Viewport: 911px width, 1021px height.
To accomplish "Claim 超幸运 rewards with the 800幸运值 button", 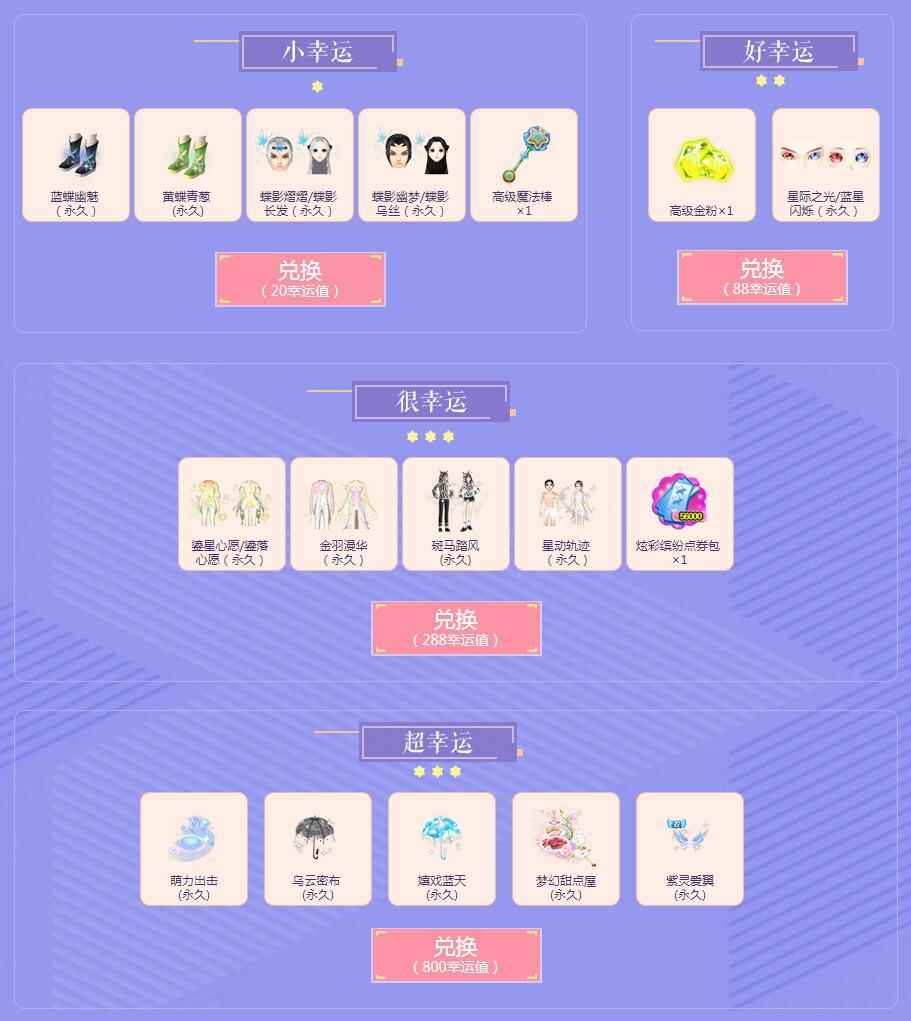I will [456, 955].
